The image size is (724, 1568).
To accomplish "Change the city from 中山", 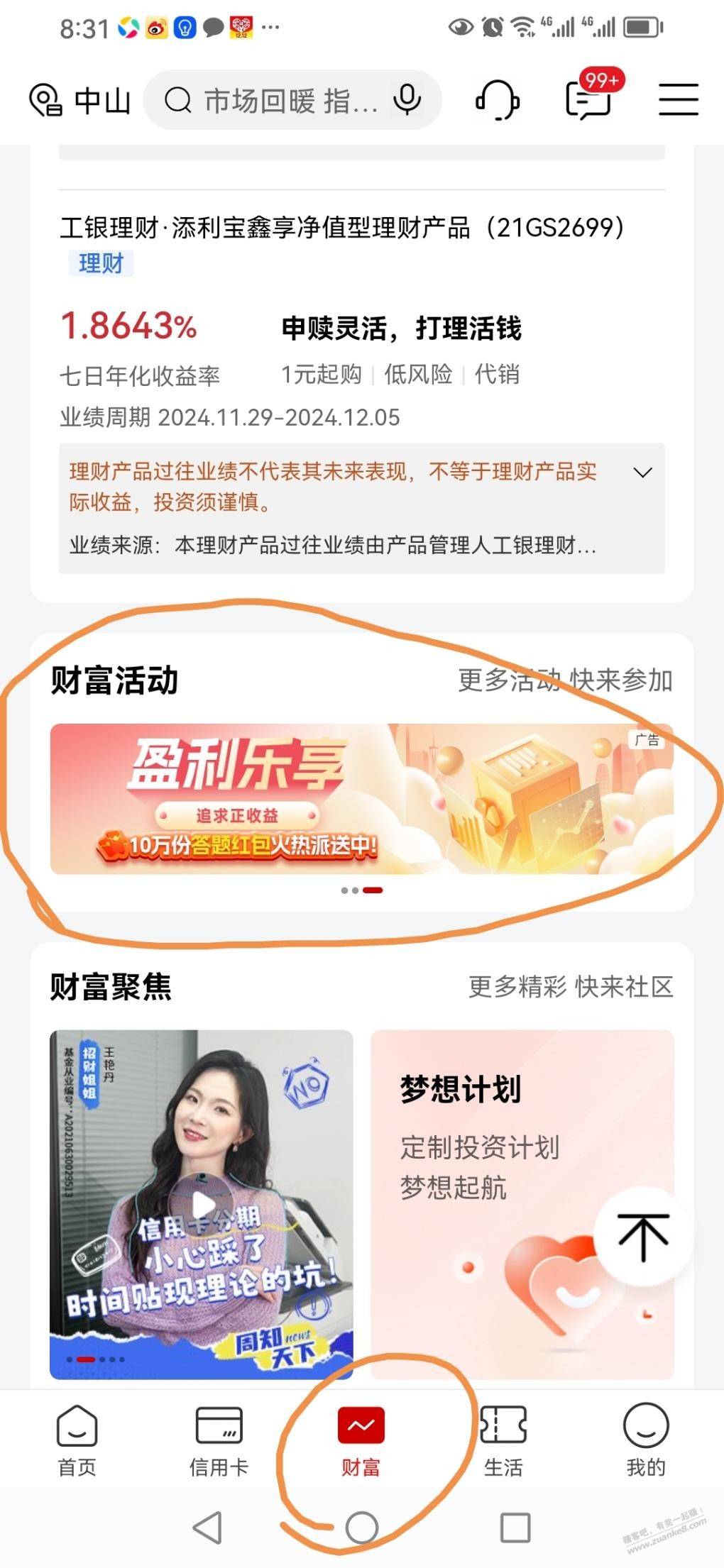I will coord(79,100).
